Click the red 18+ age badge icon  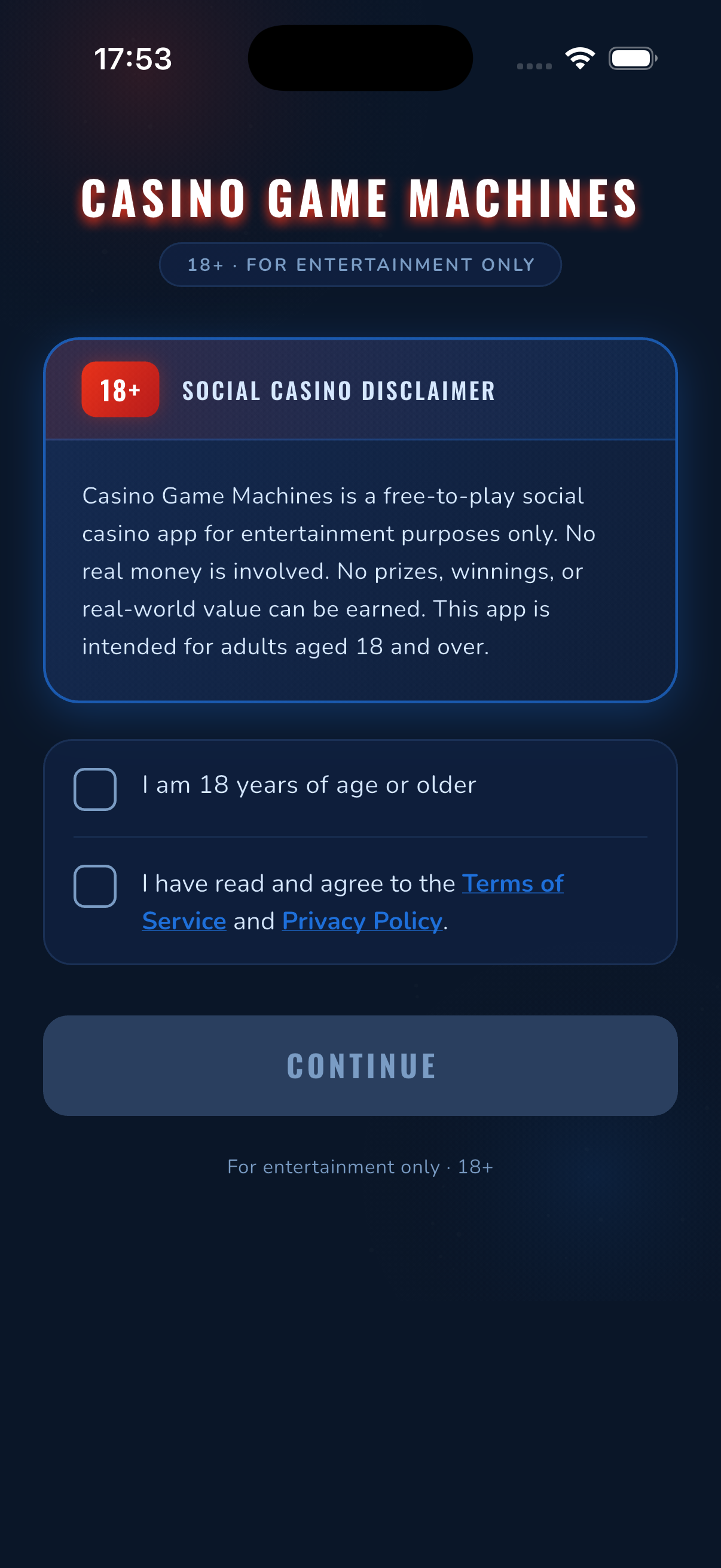pyautogui.click(x=120, y=390)
